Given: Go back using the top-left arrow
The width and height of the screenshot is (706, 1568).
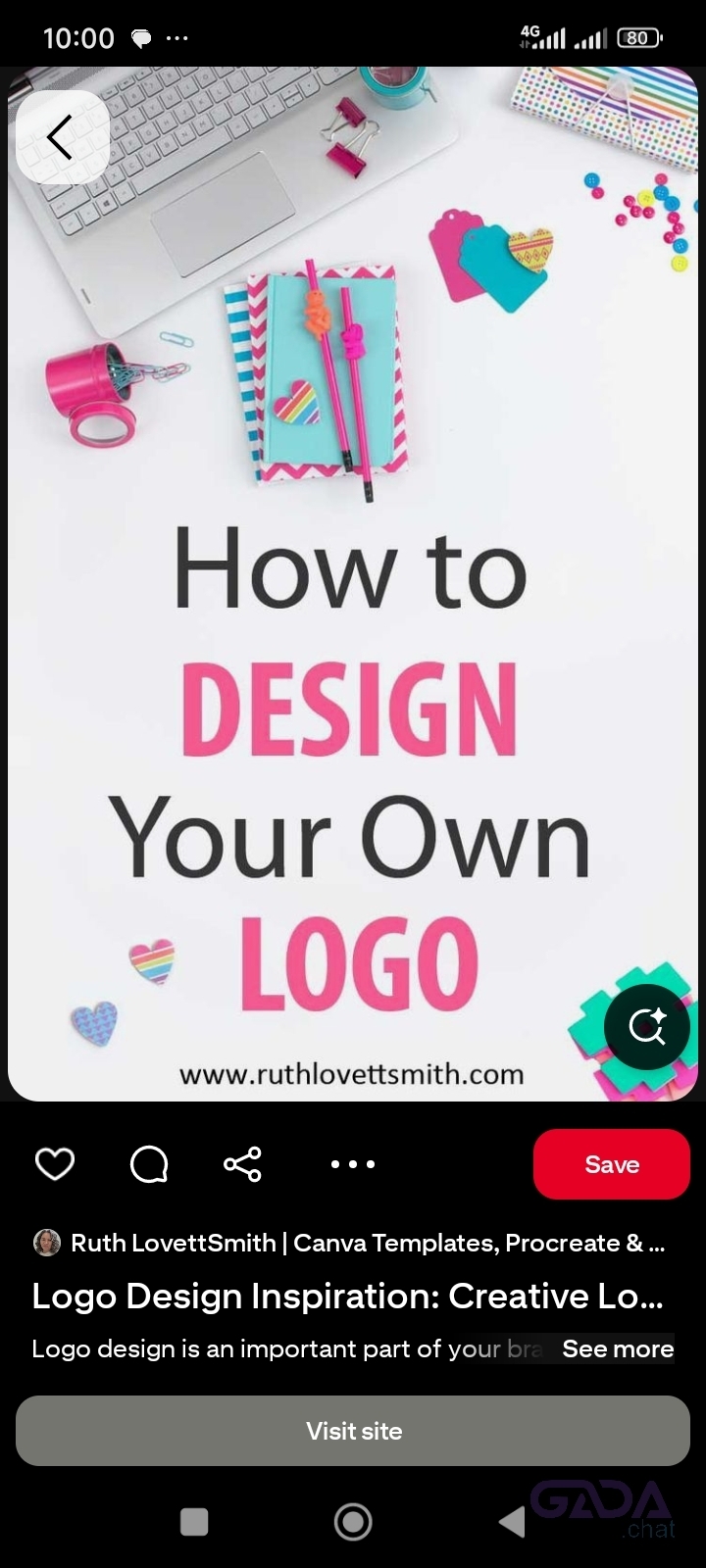Looking at the screenshot, I should point(61,137).
